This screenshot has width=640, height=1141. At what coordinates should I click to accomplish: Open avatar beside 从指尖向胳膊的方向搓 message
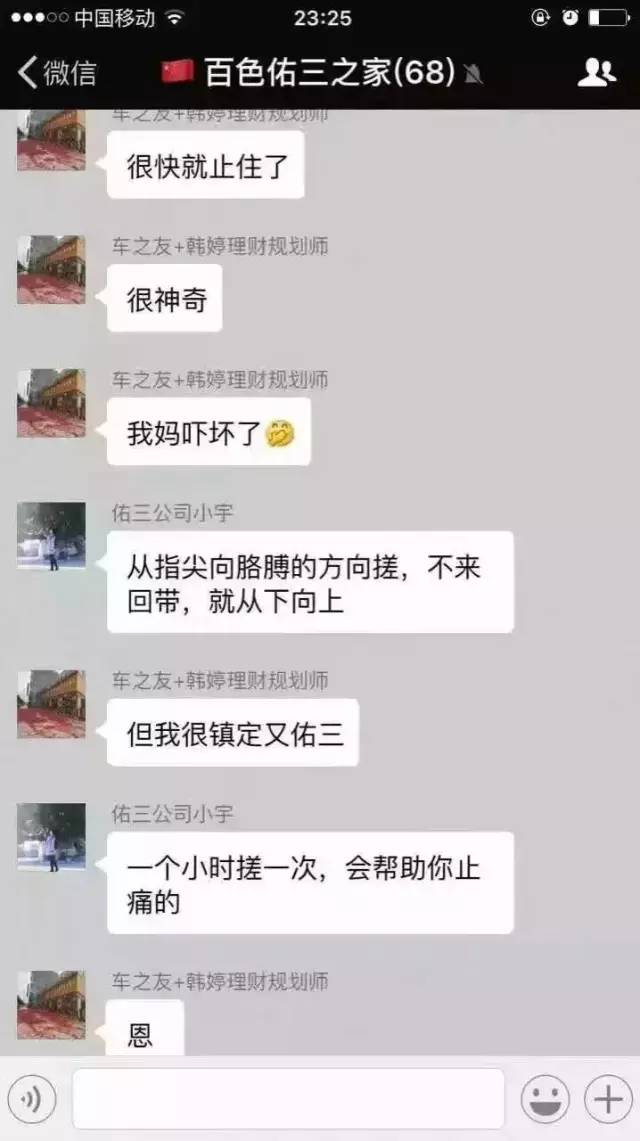(x=51, y=536)
